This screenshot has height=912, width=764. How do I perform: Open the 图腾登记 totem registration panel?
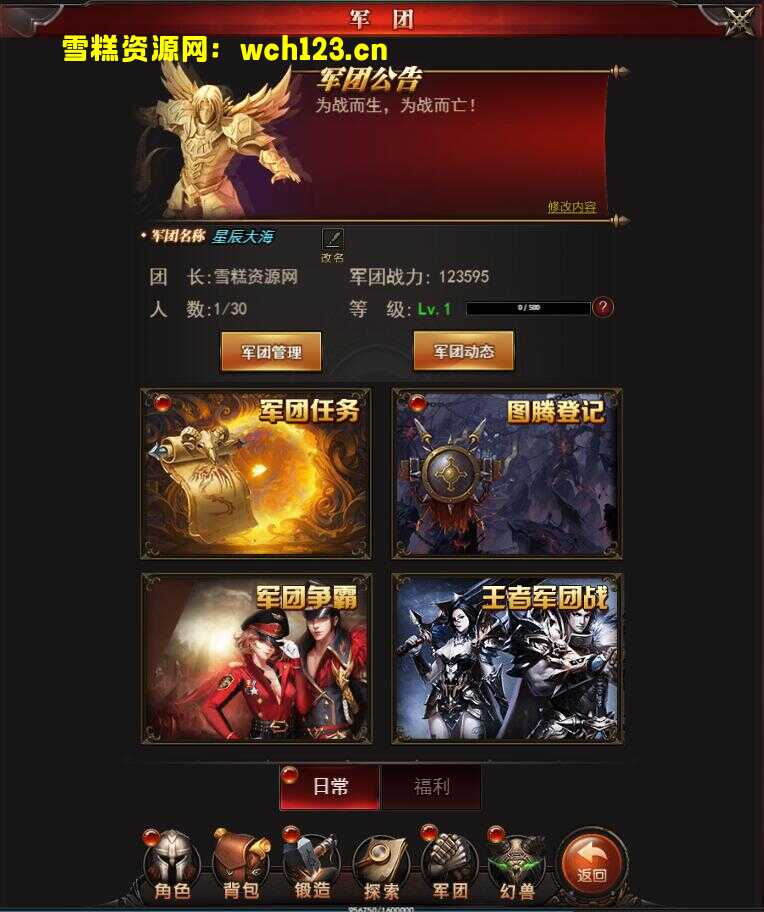point(508,471)
